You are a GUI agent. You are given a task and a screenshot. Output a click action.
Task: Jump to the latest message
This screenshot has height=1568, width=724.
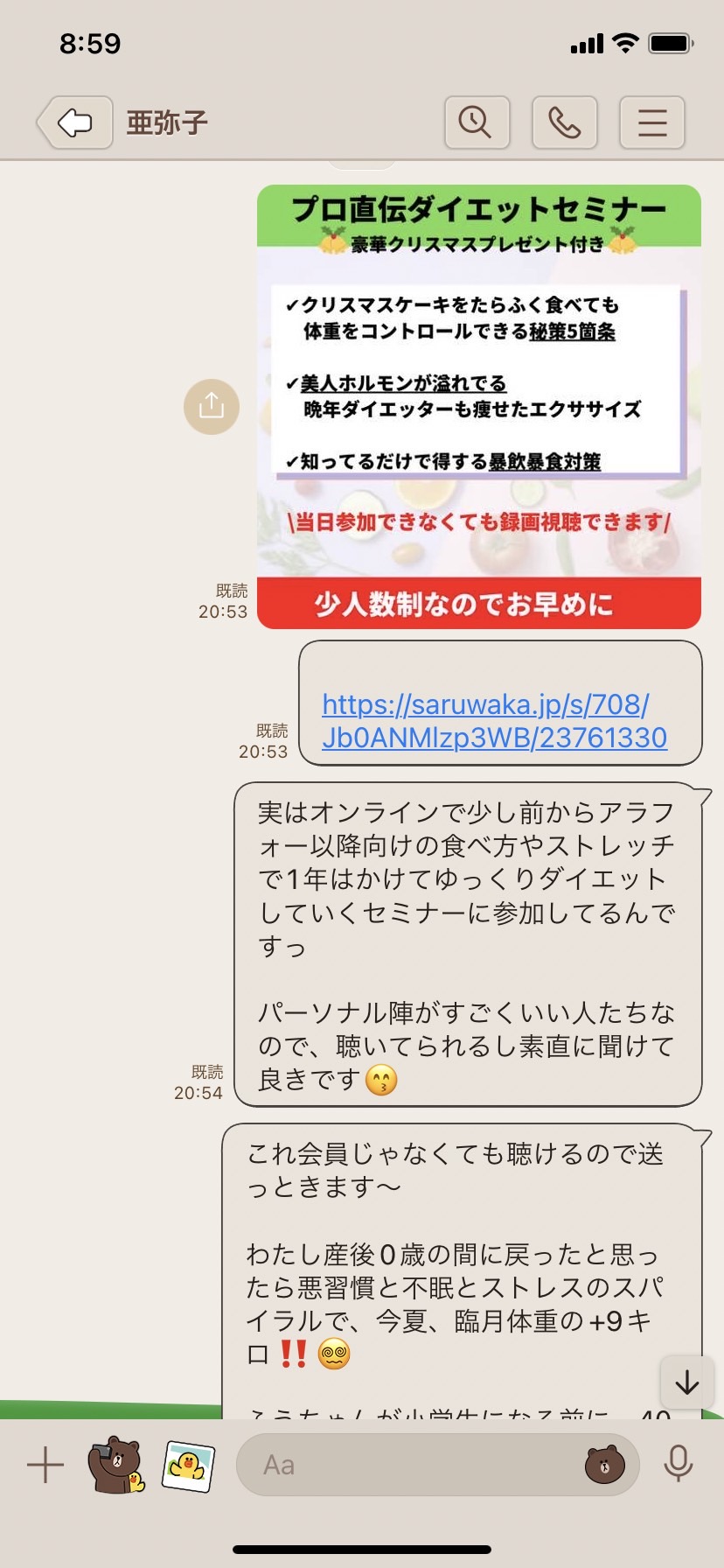(x=687, y=1382)
